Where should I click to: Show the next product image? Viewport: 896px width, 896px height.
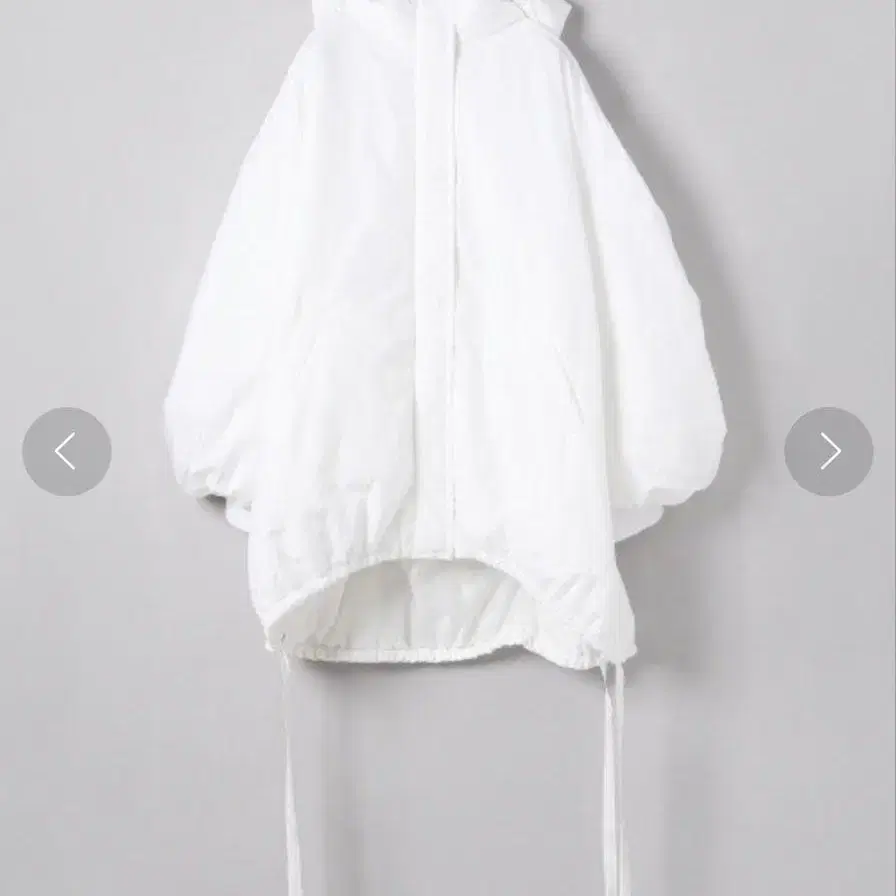coord(828,451)
